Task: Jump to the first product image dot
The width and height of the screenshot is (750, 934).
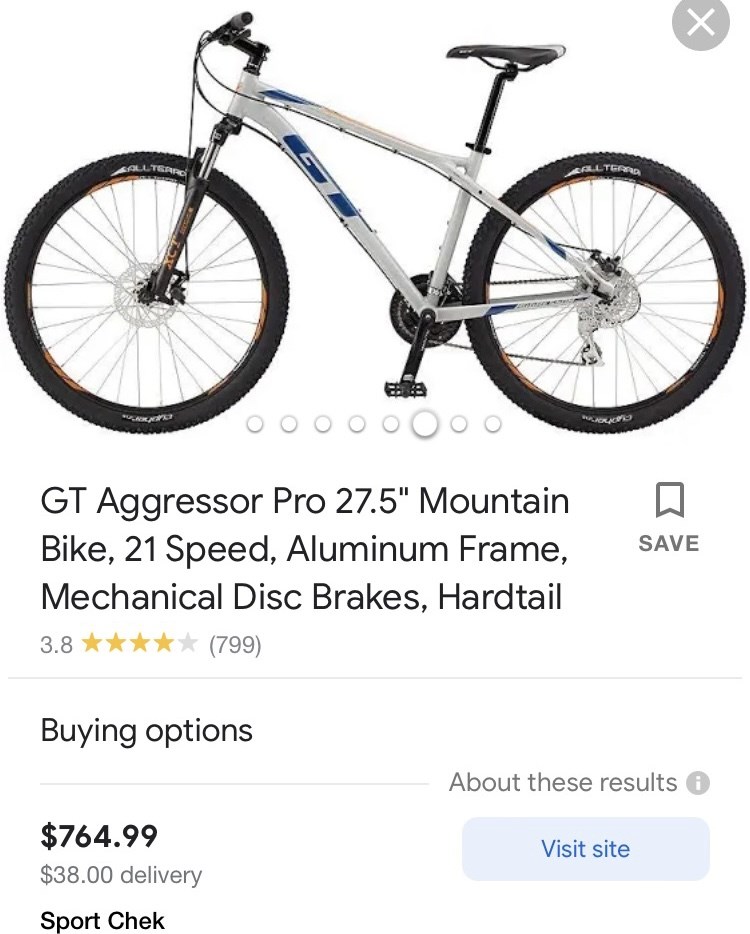Action: click(255, 424)
